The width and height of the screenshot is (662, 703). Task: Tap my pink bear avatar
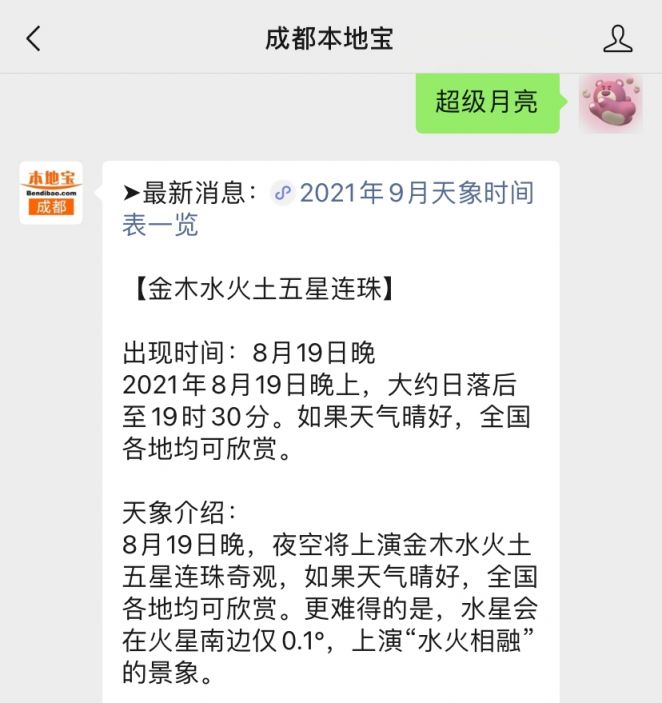click(x=610, y=103)
